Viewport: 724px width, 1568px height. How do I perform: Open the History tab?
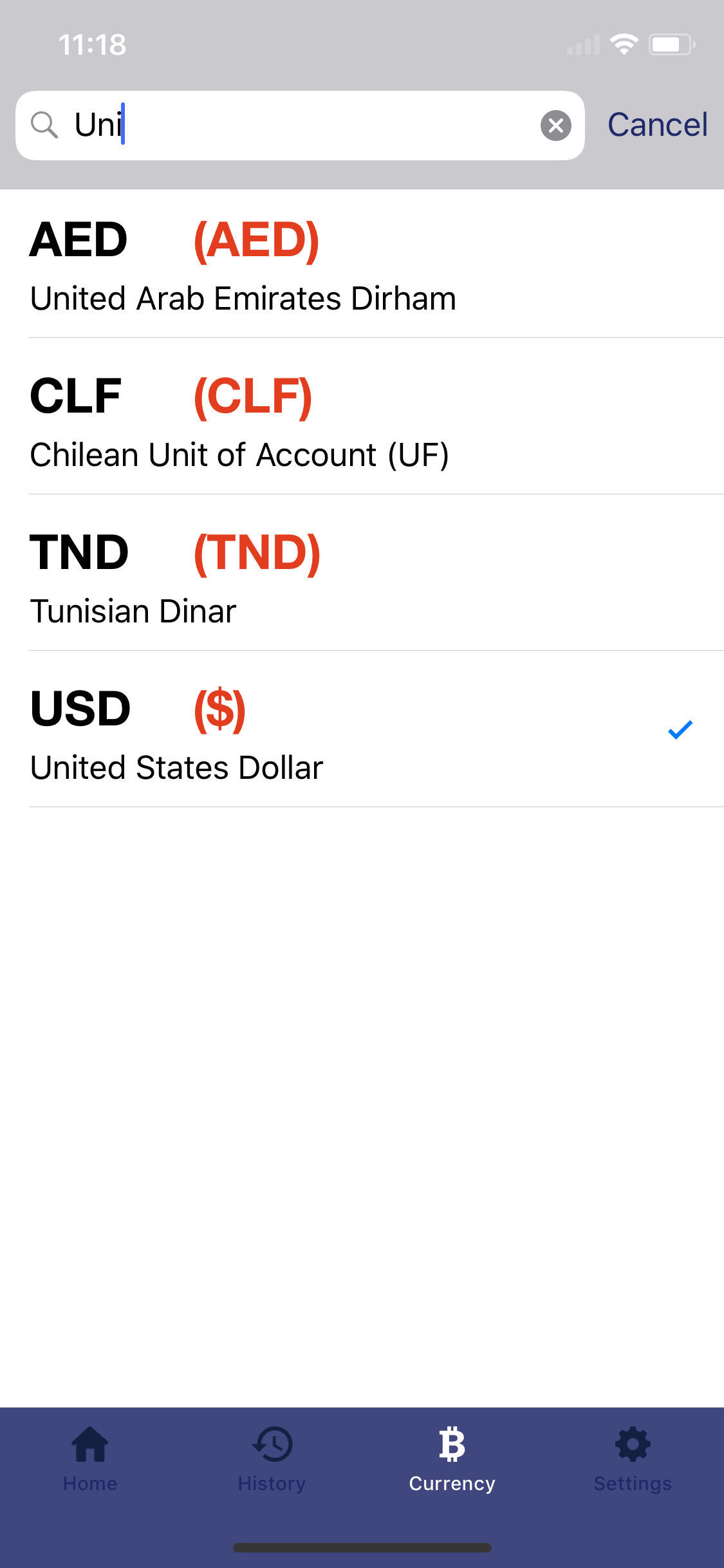pos(272,1459)
